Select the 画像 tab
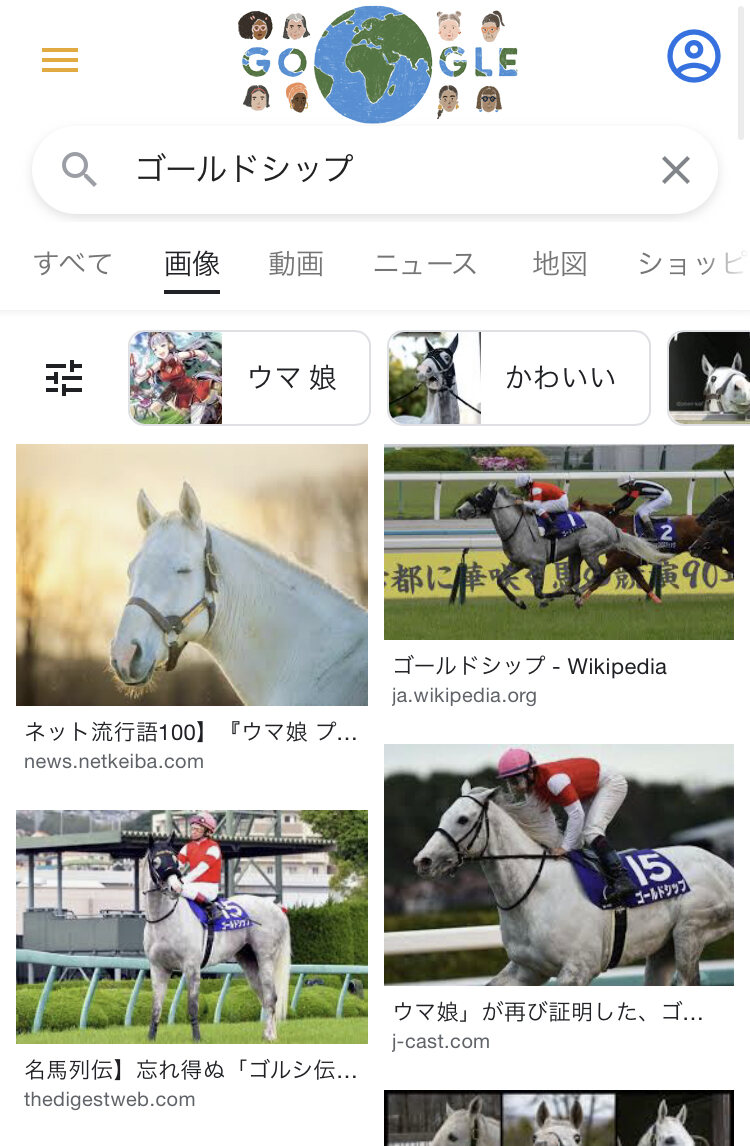750x1146 pixels. (x=192, y=264)
